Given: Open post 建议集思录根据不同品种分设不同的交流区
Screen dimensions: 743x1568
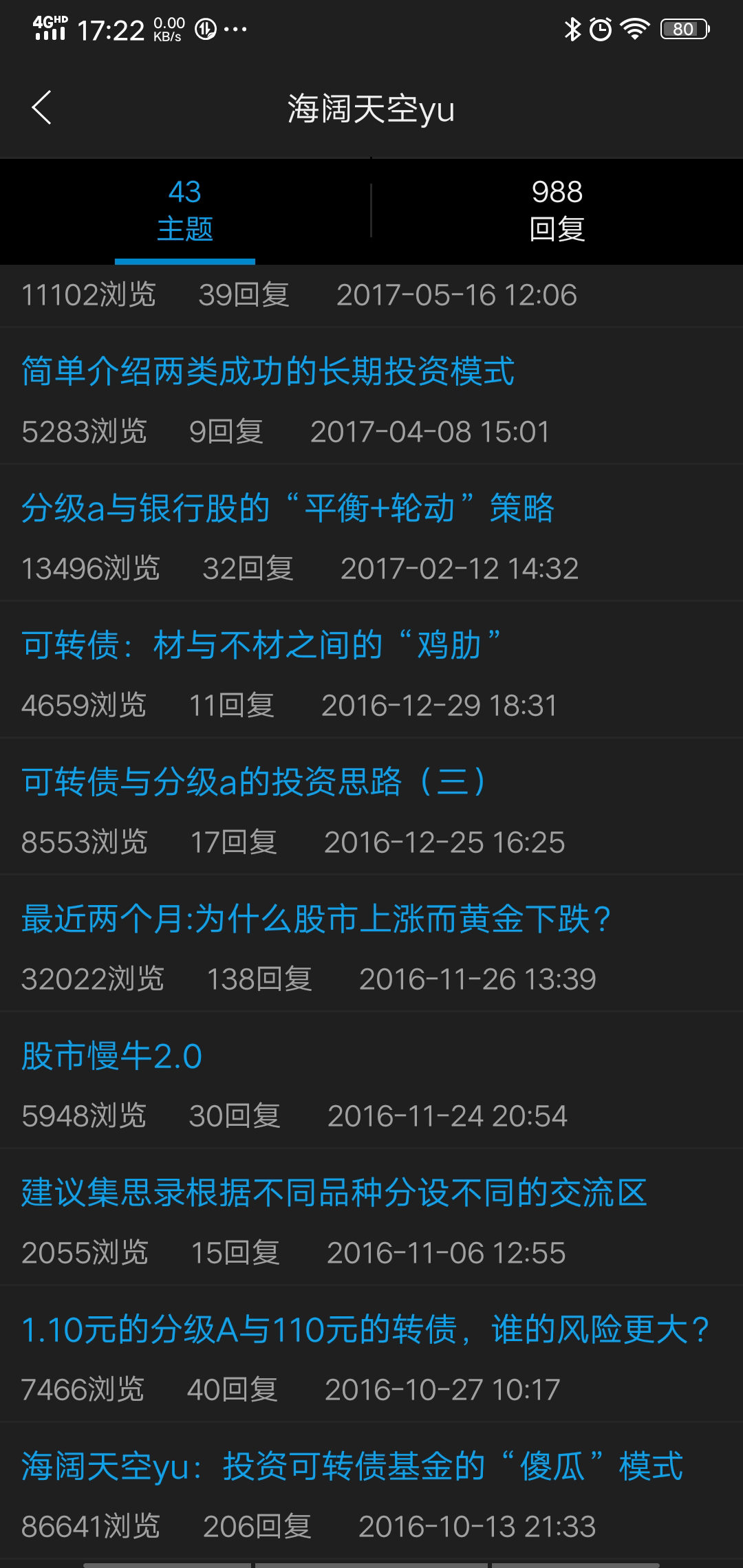Looking at the screenshot, I should point(334,1193).
